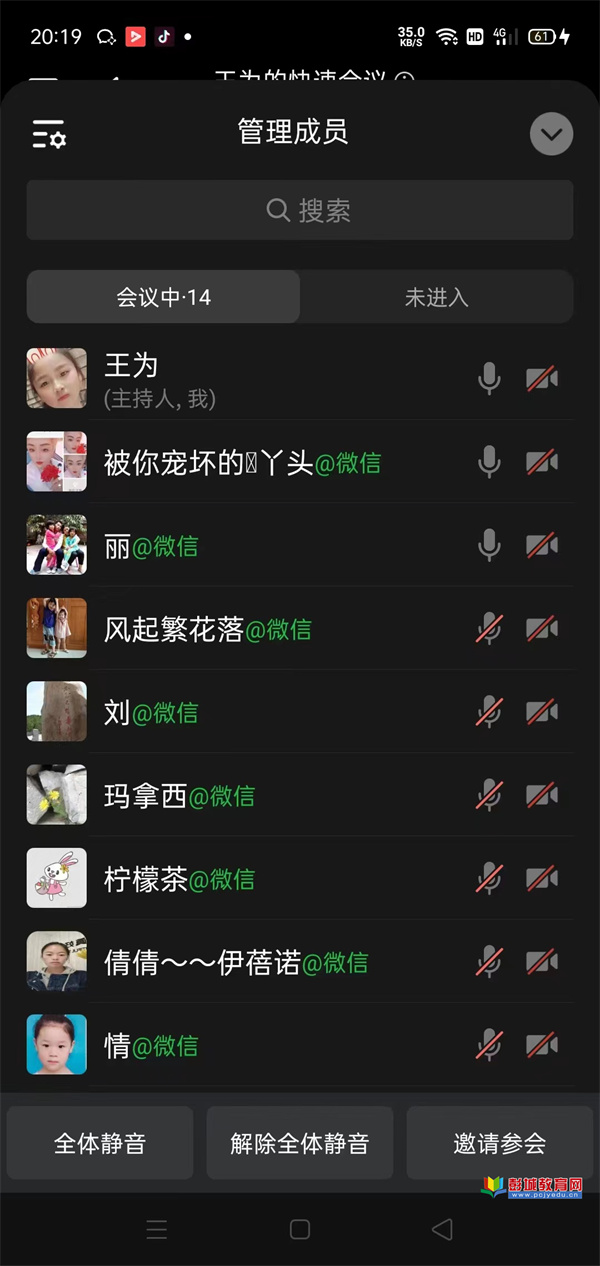This screenshot has width=600, height=1266.
Task: Select the 会议中·14 tab
Action: 163,297
